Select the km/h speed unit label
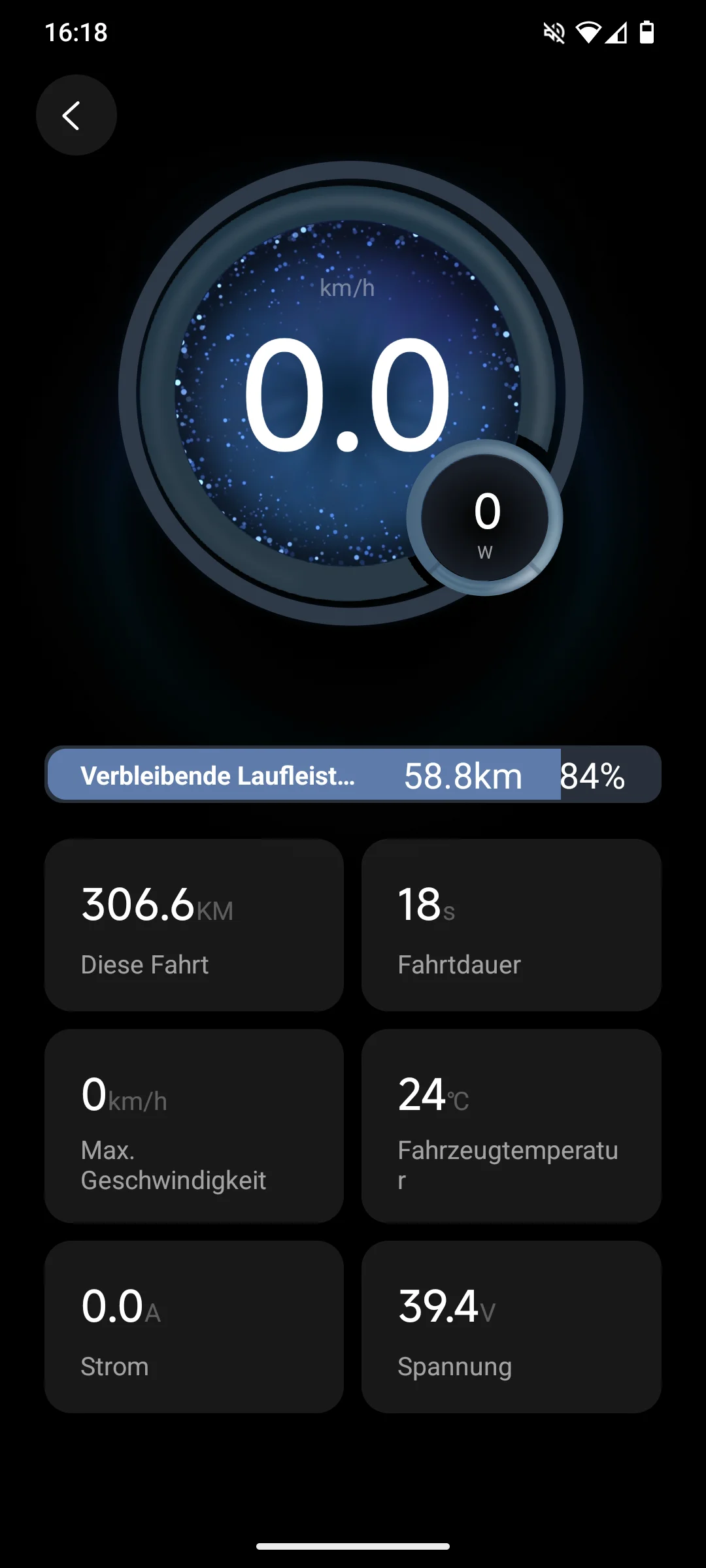The image size is (706, 1568). point(346,287)
